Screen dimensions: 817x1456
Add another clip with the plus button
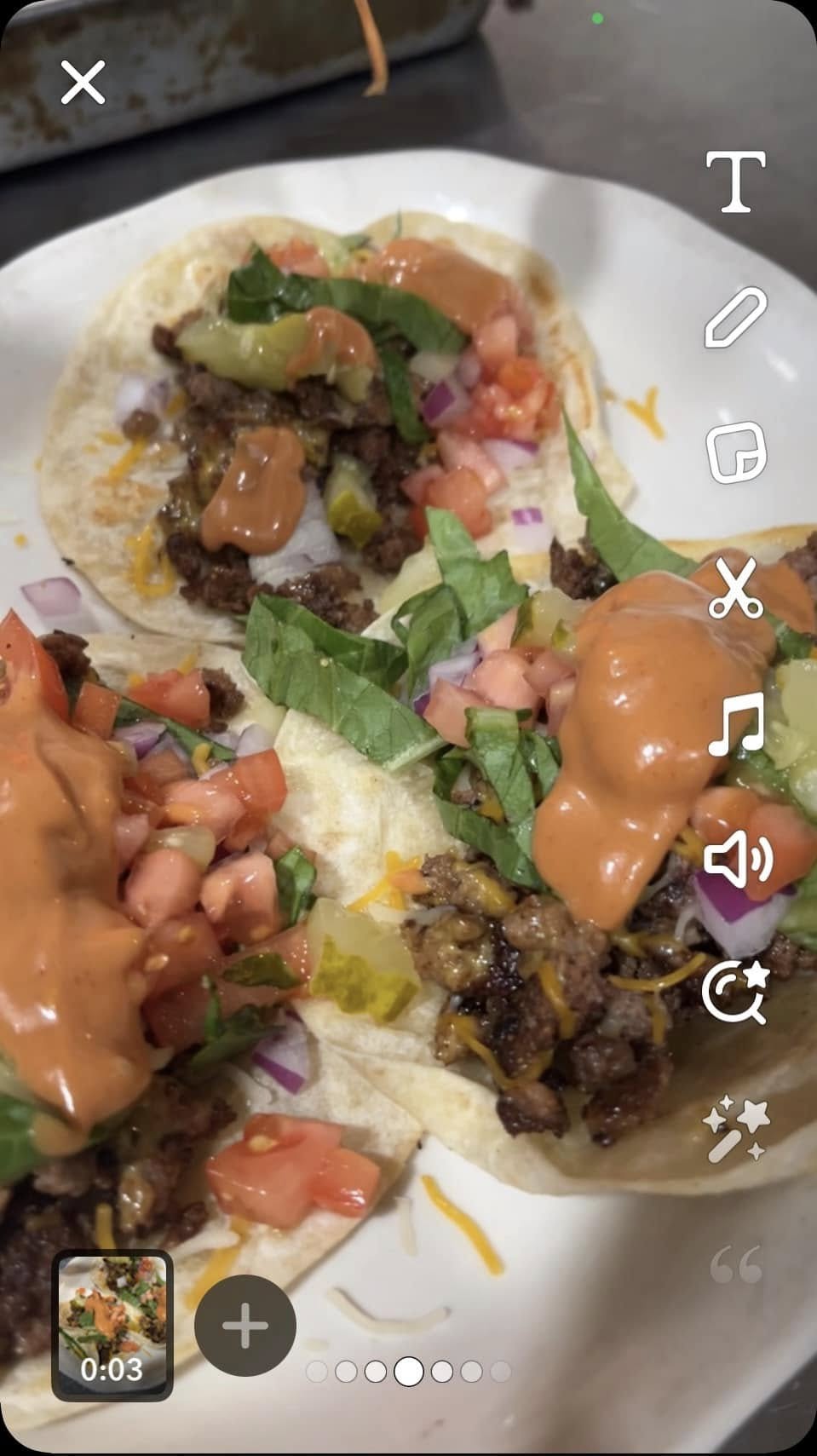coord(245,1326)
